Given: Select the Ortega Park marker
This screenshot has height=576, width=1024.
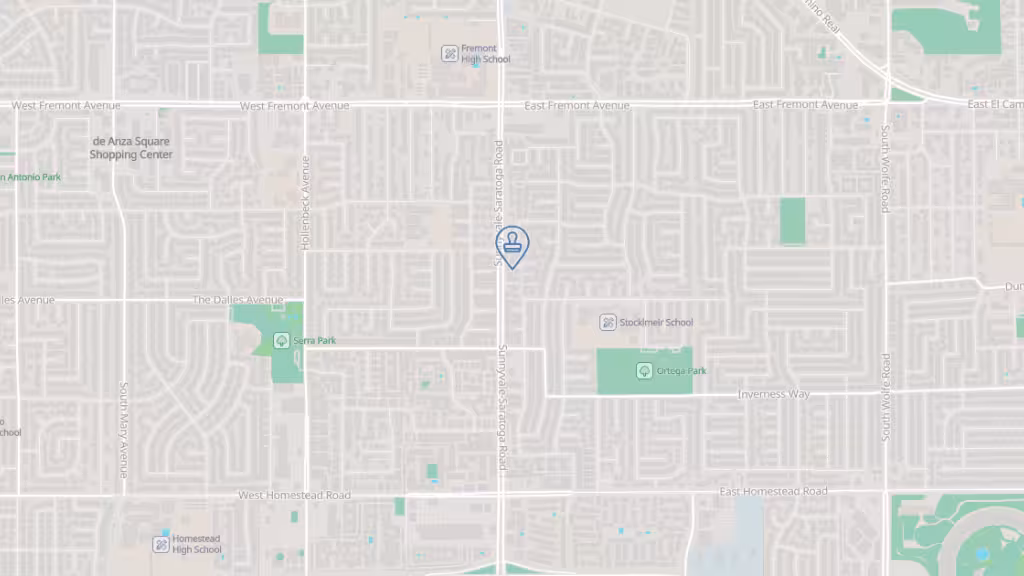Looking at the screenshot, I should (x=645, y=371).
